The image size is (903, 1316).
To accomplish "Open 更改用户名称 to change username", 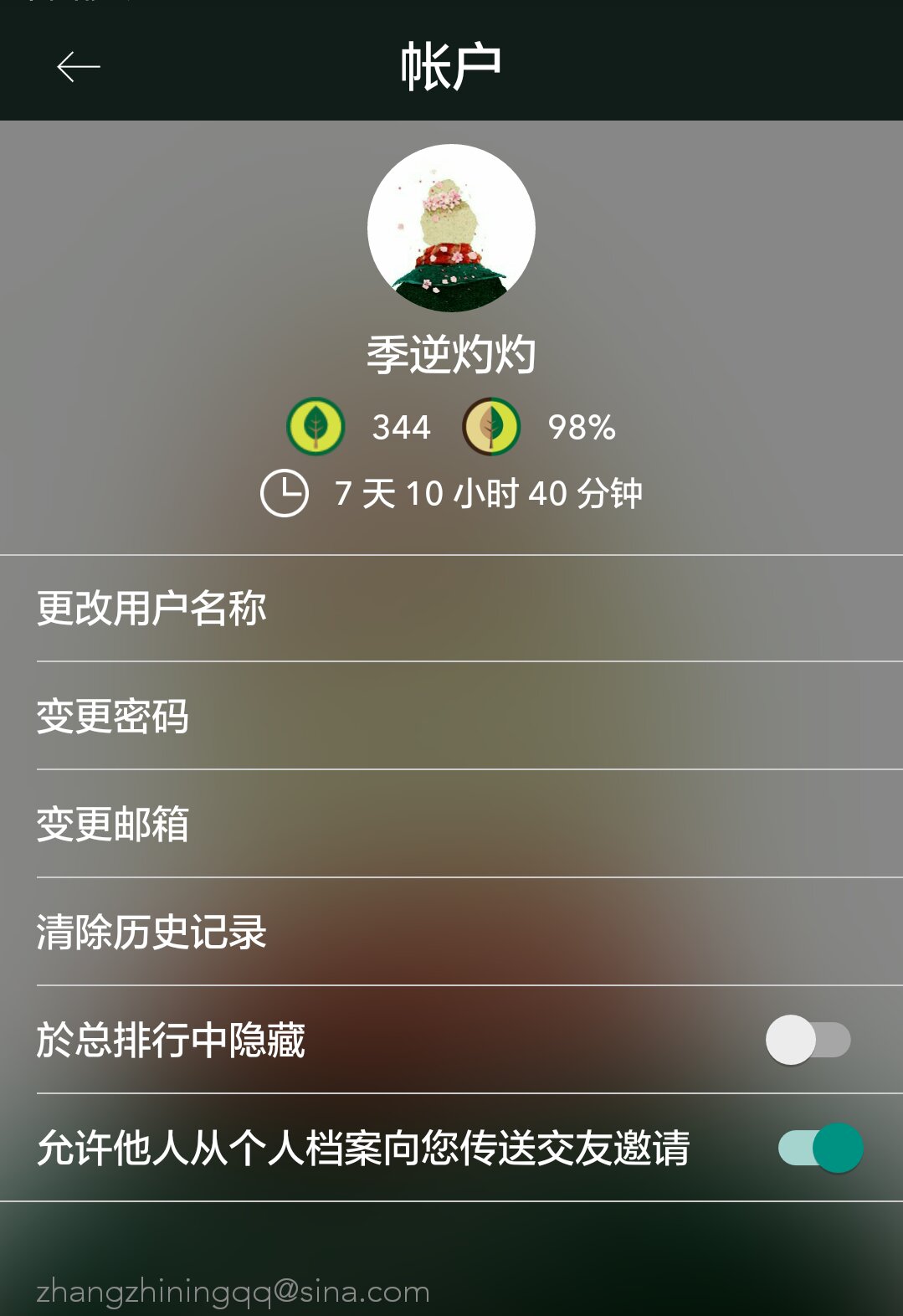I will pyautogui.click(x=151, y=609).
